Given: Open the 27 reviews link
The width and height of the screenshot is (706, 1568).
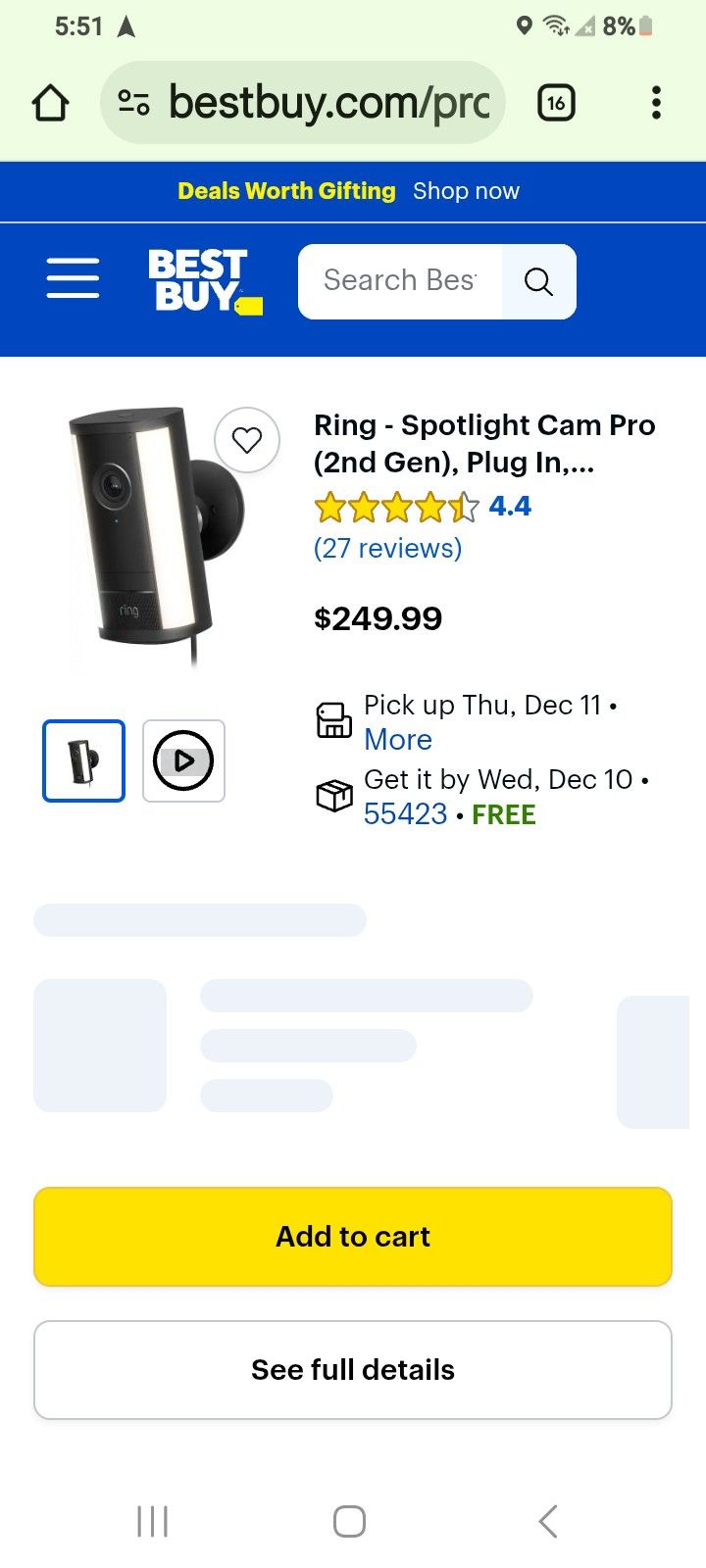Looking at the screenshot, I should click(386, 548).
